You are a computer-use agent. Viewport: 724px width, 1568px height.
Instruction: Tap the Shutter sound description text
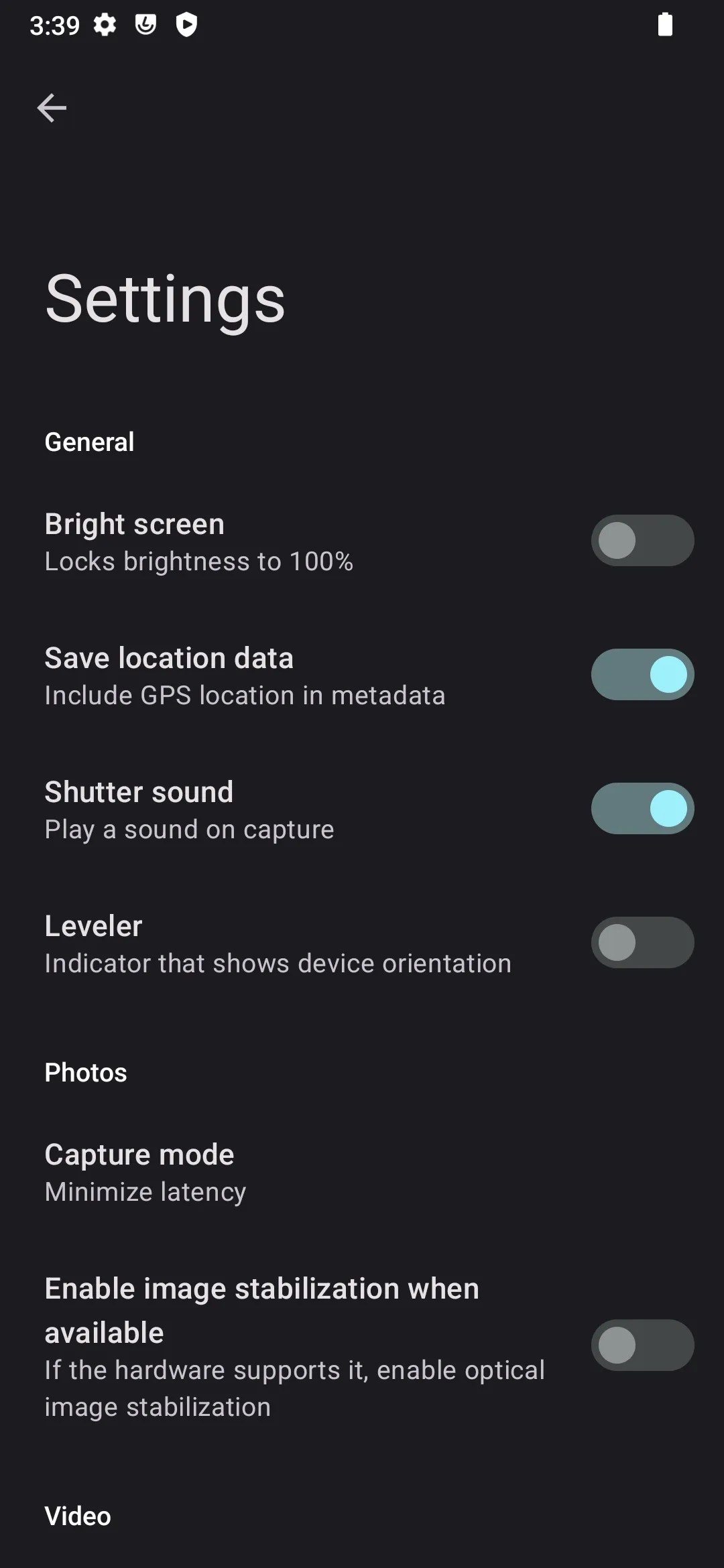[x=189, y=829]
